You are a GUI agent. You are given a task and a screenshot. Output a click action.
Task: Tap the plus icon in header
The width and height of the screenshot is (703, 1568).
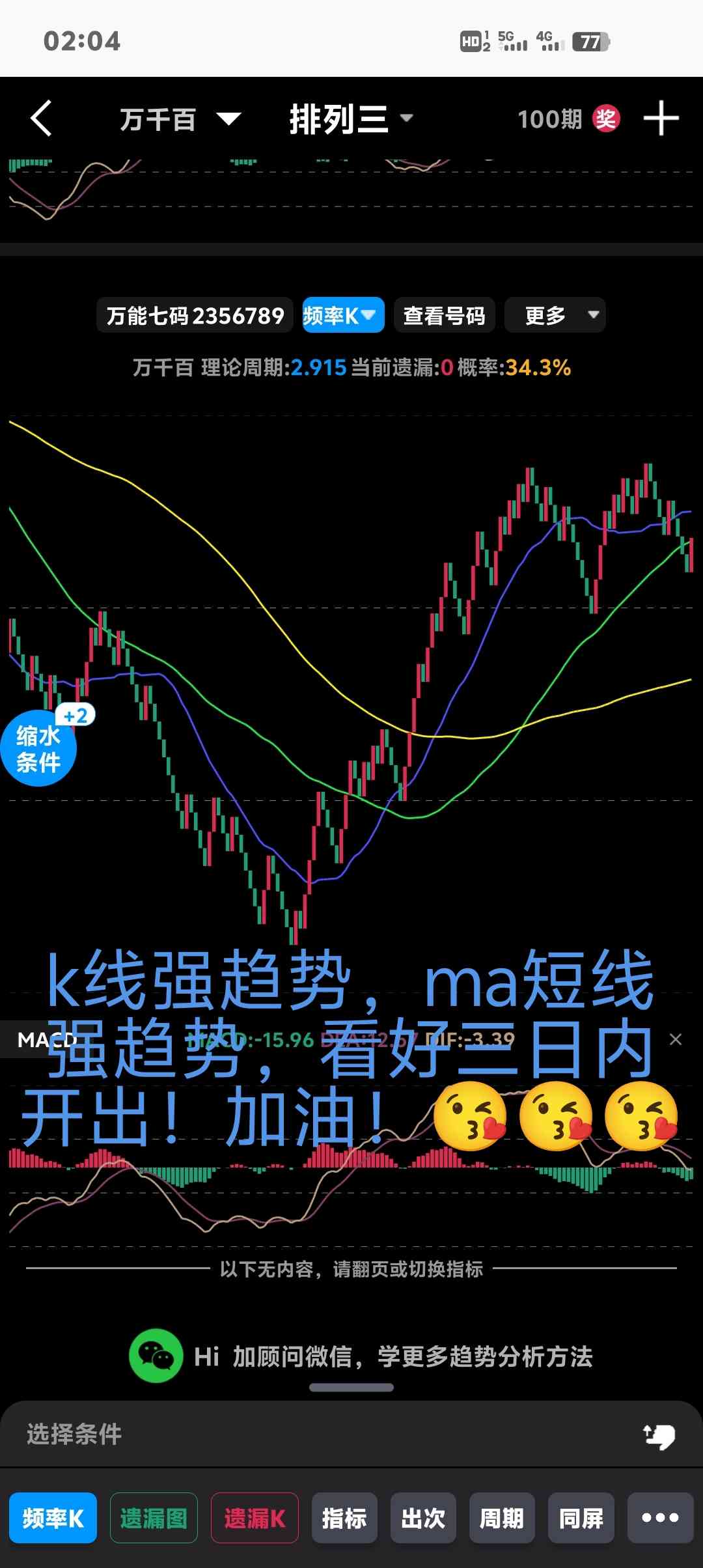point(661,119)
